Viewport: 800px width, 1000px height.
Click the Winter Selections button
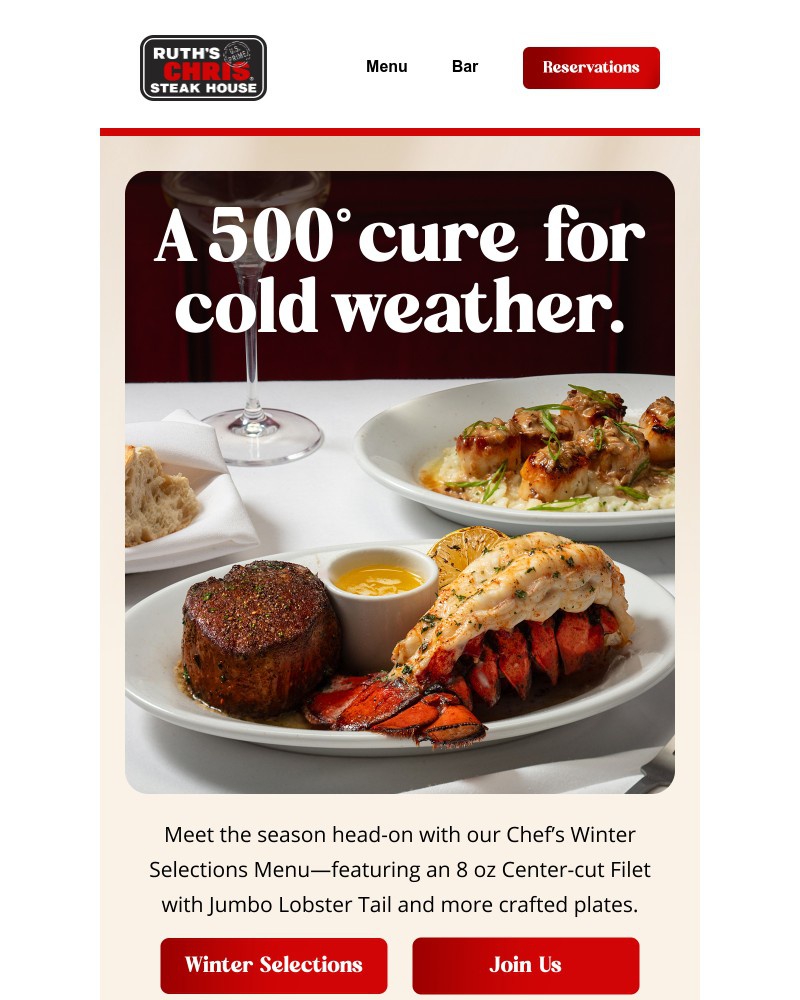tap(273, 965)
